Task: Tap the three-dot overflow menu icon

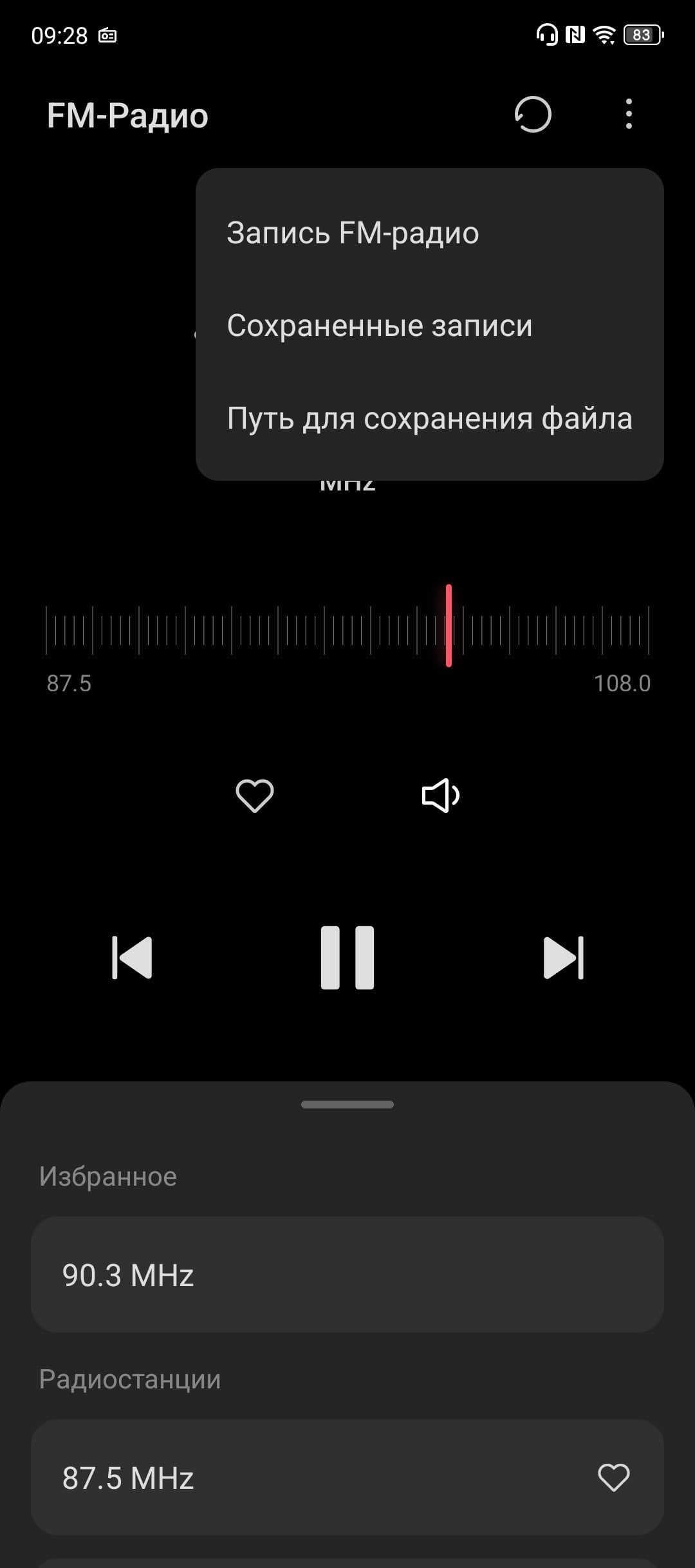Action: tap(629, 114)
